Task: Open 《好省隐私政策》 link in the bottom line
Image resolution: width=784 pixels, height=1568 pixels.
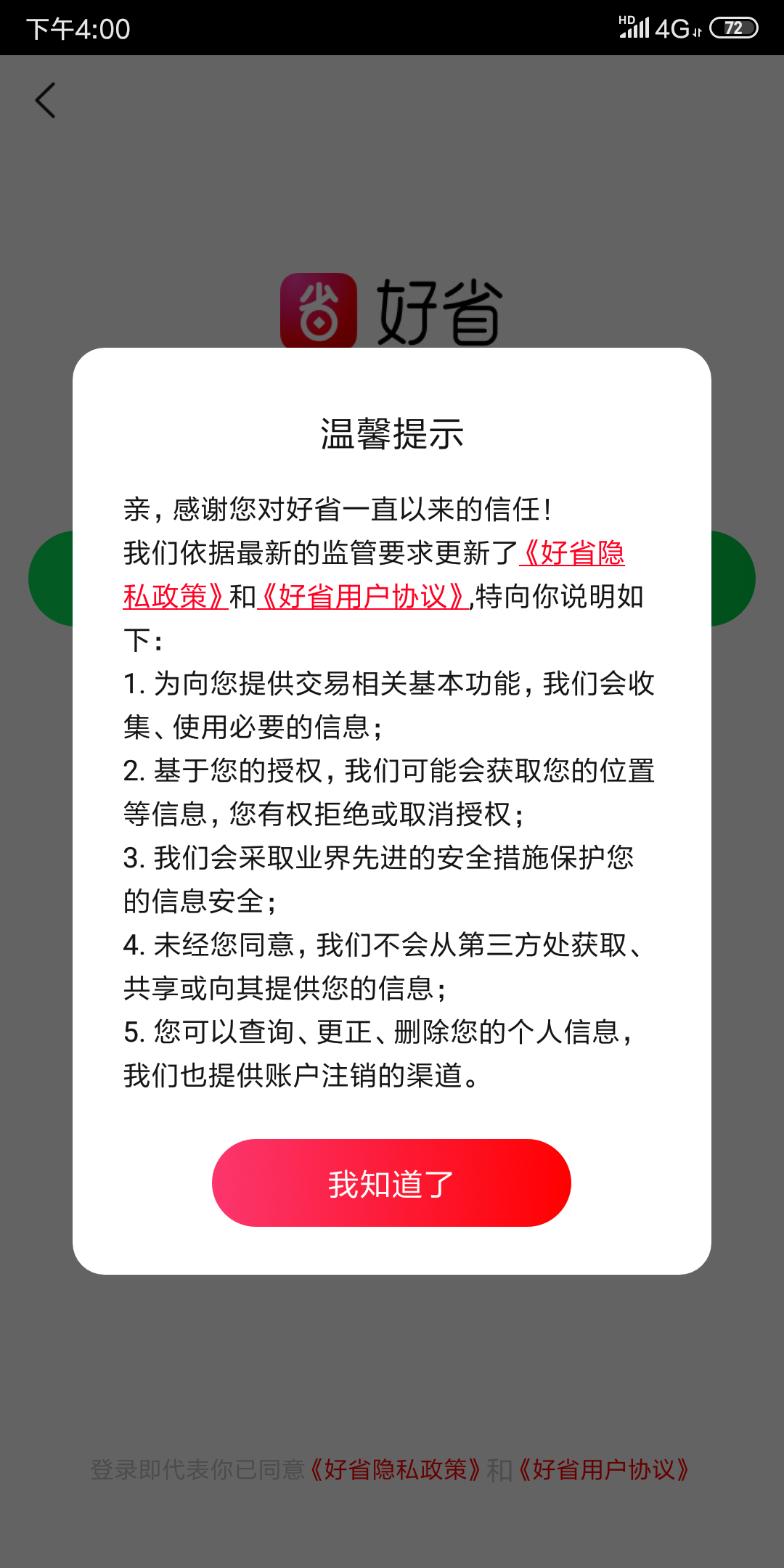Action: click(x=394, y=1470)
